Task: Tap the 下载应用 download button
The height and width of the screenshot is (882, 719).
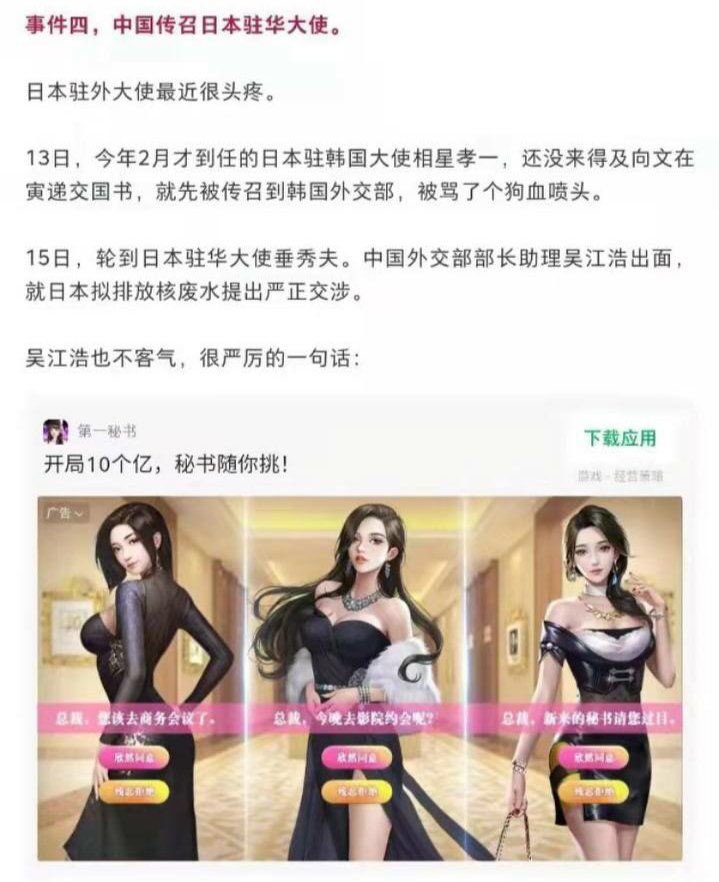Action: 620,438
